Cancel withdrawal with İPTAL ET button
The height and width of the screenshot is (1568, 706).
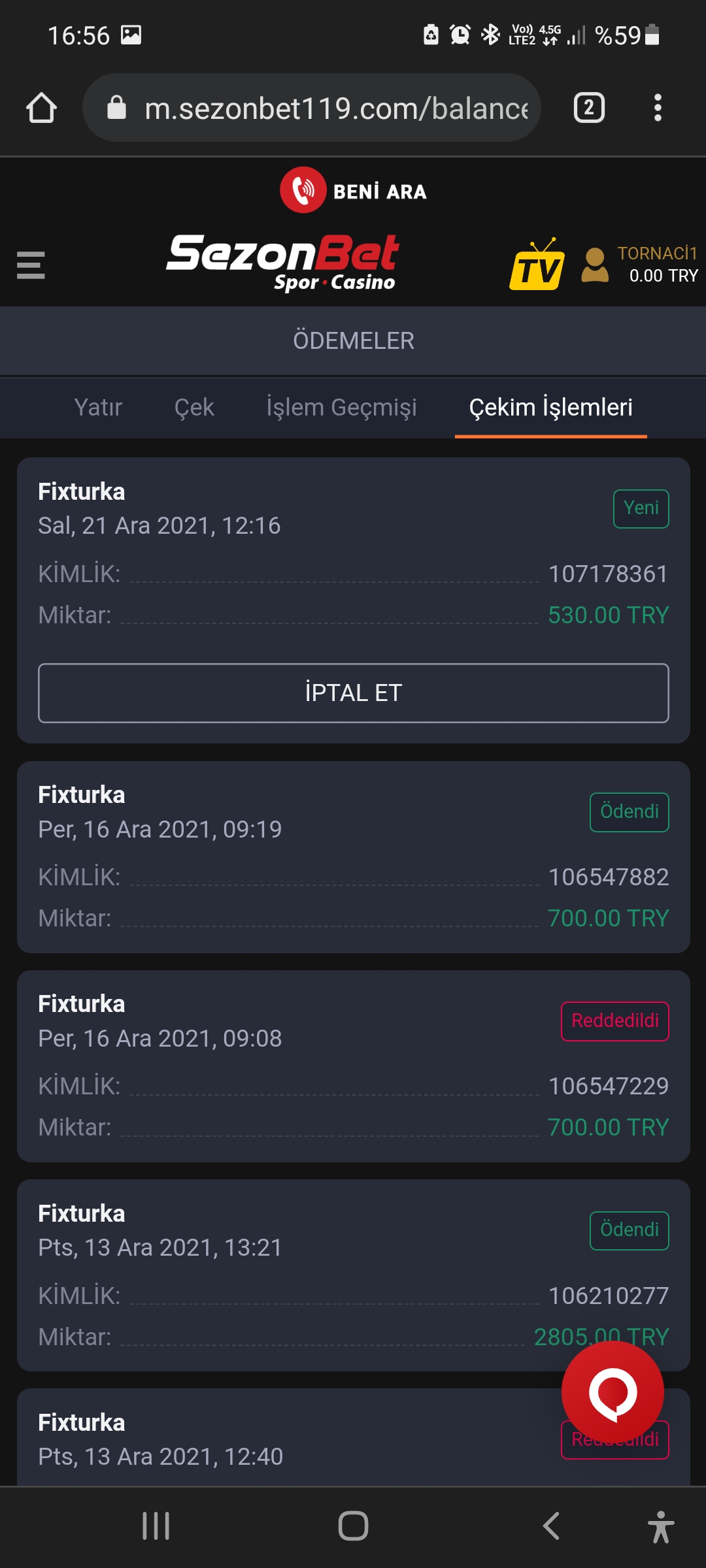(x=353, y=693)
